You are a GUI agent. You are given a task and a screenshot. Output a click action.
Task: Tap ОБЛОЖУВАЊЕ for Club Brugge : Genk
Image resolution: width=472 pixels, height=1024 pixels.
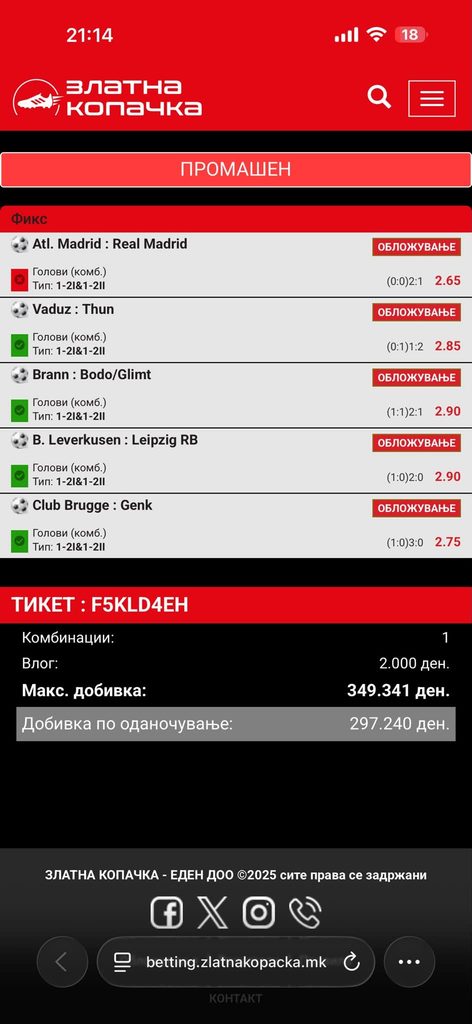(417, 508)
